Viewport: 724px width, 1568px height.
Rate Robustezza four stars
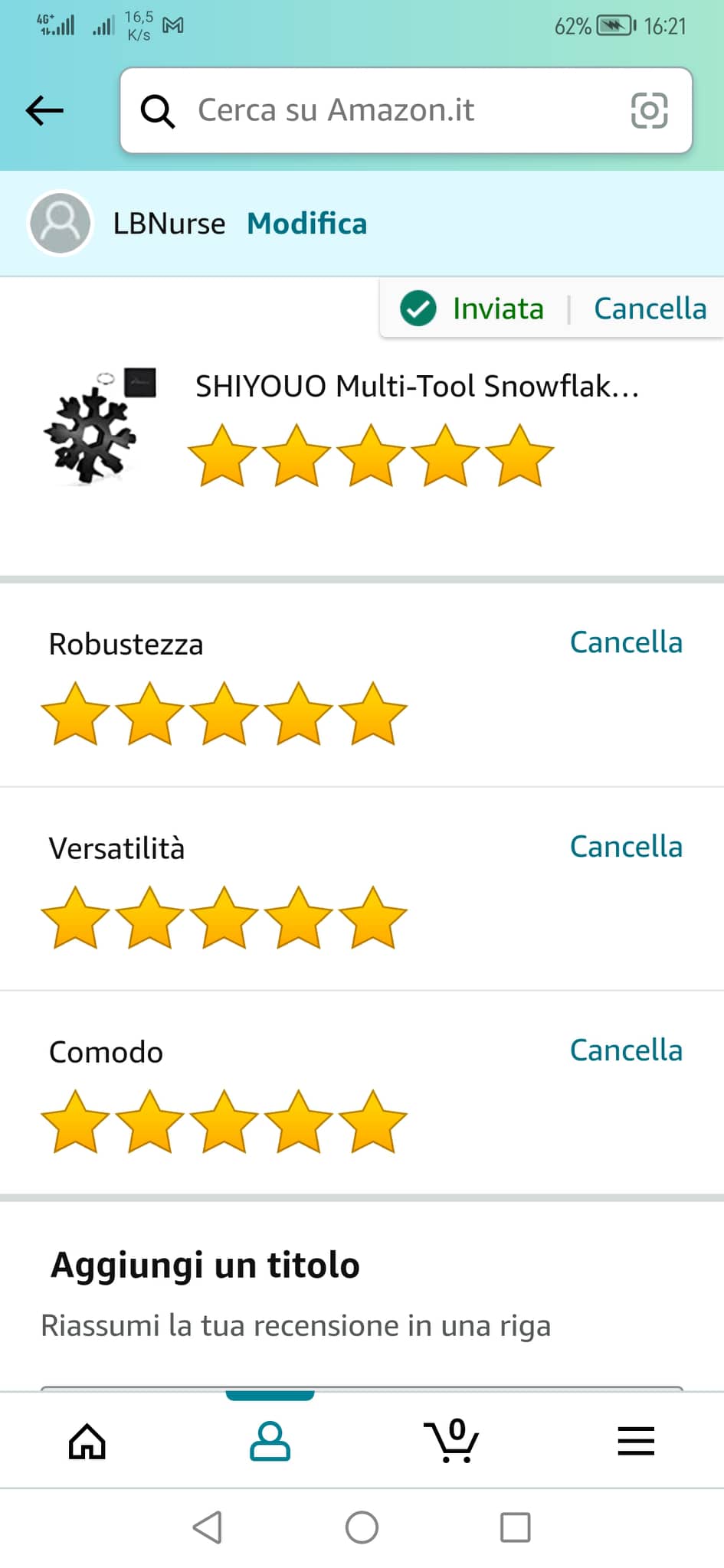[x=299, y=714]
